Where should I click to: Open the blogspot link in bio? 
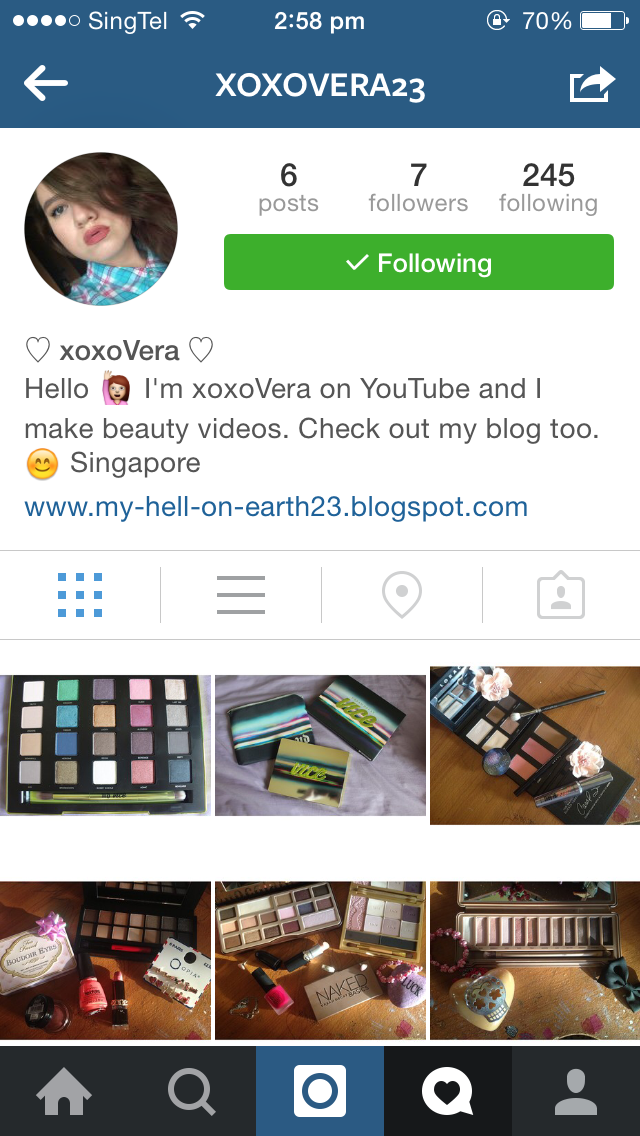(x=276, y=506)
